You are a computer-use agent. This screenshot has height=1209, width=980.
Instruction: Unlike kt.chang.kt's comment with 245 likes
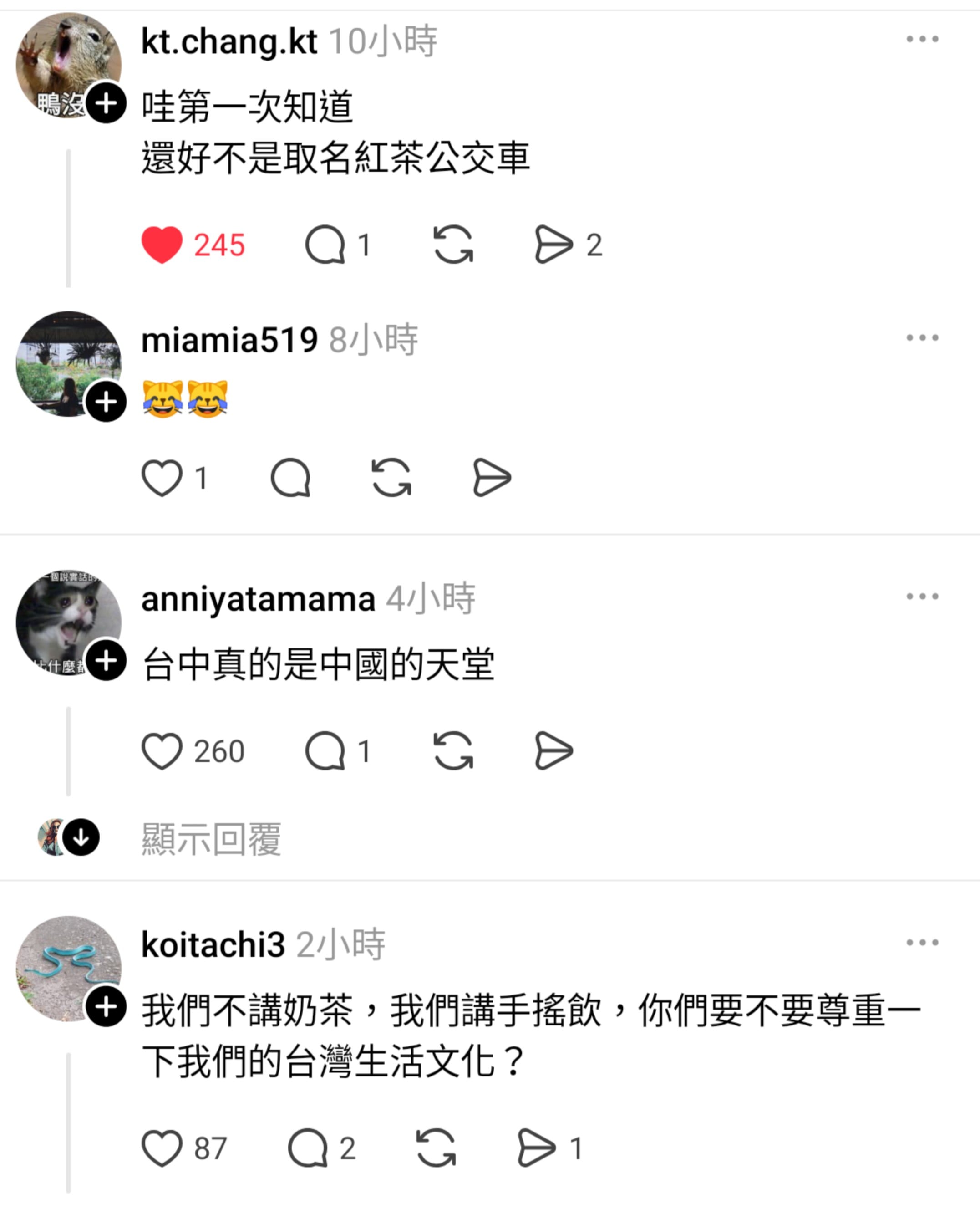[x=162, y=245]
